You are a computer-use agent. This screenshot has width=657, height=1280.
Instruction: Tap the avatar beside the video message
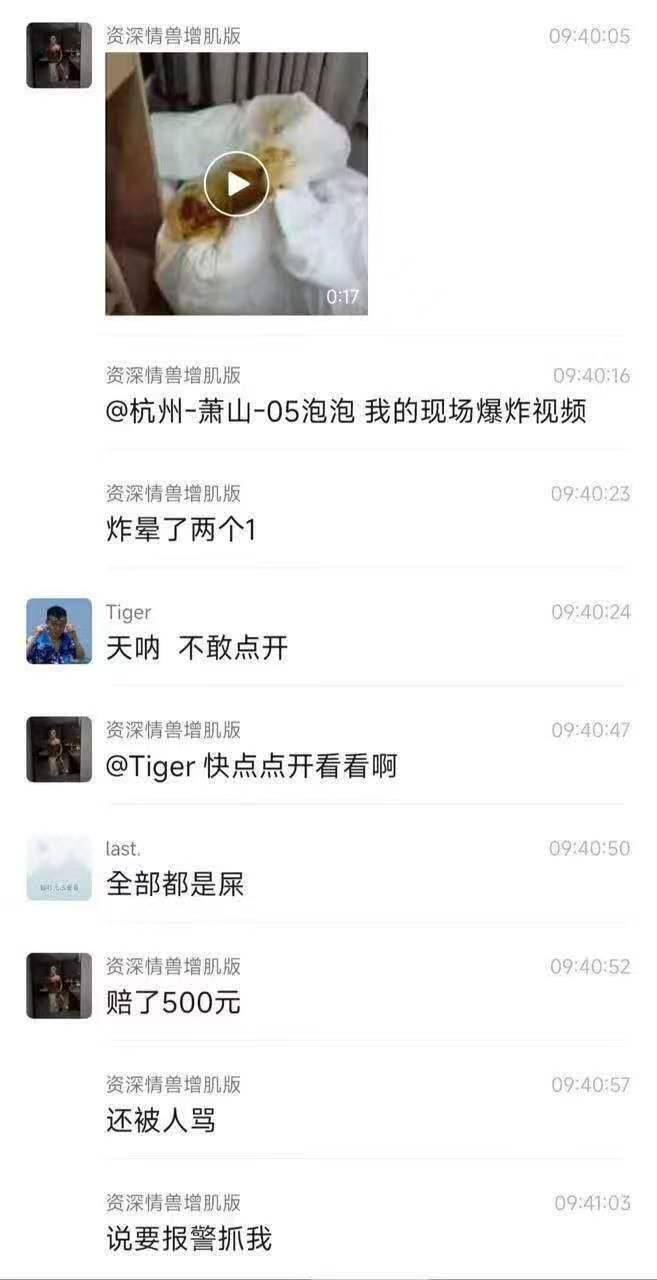point(59,56)
